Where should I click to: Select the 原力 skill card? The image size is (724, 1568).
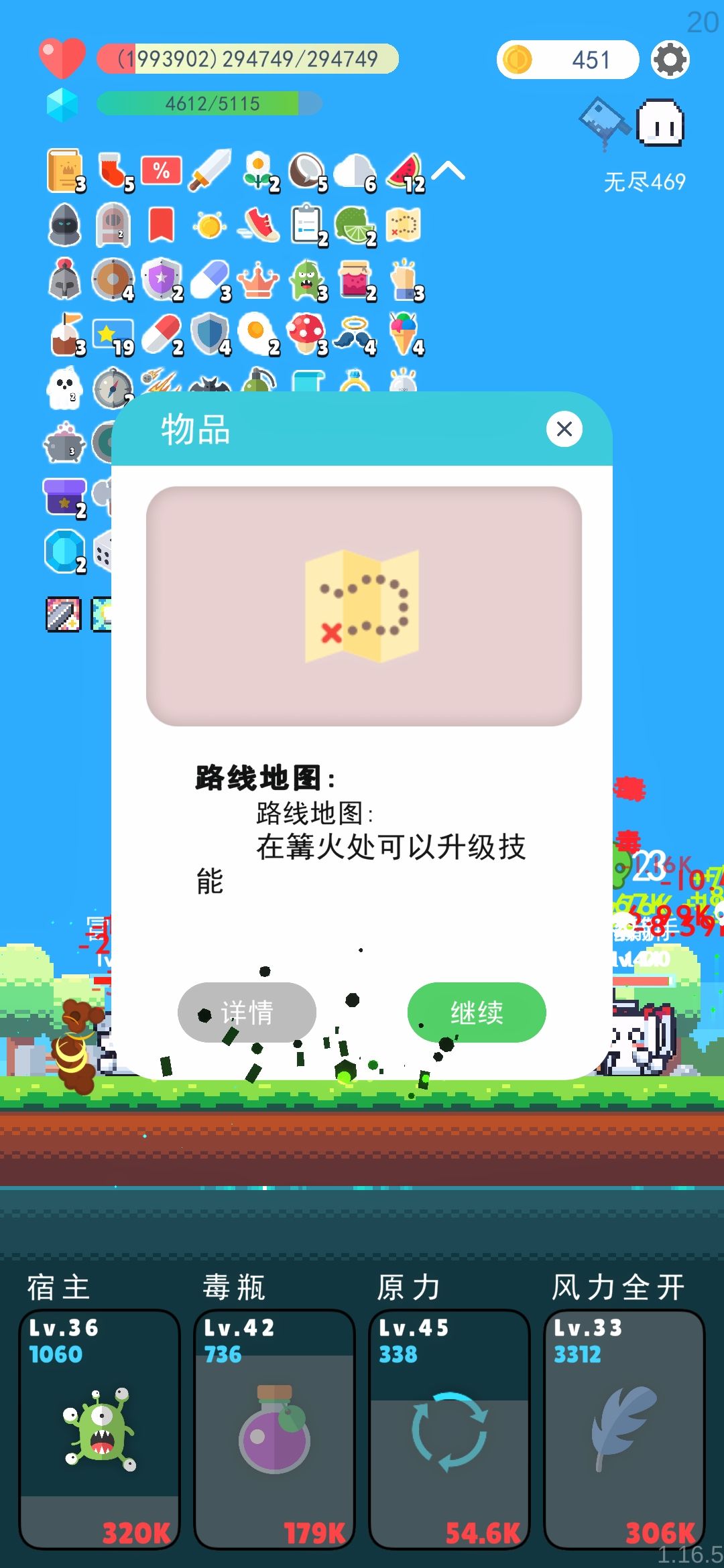pyautogui.click(x=449, y=1429)
